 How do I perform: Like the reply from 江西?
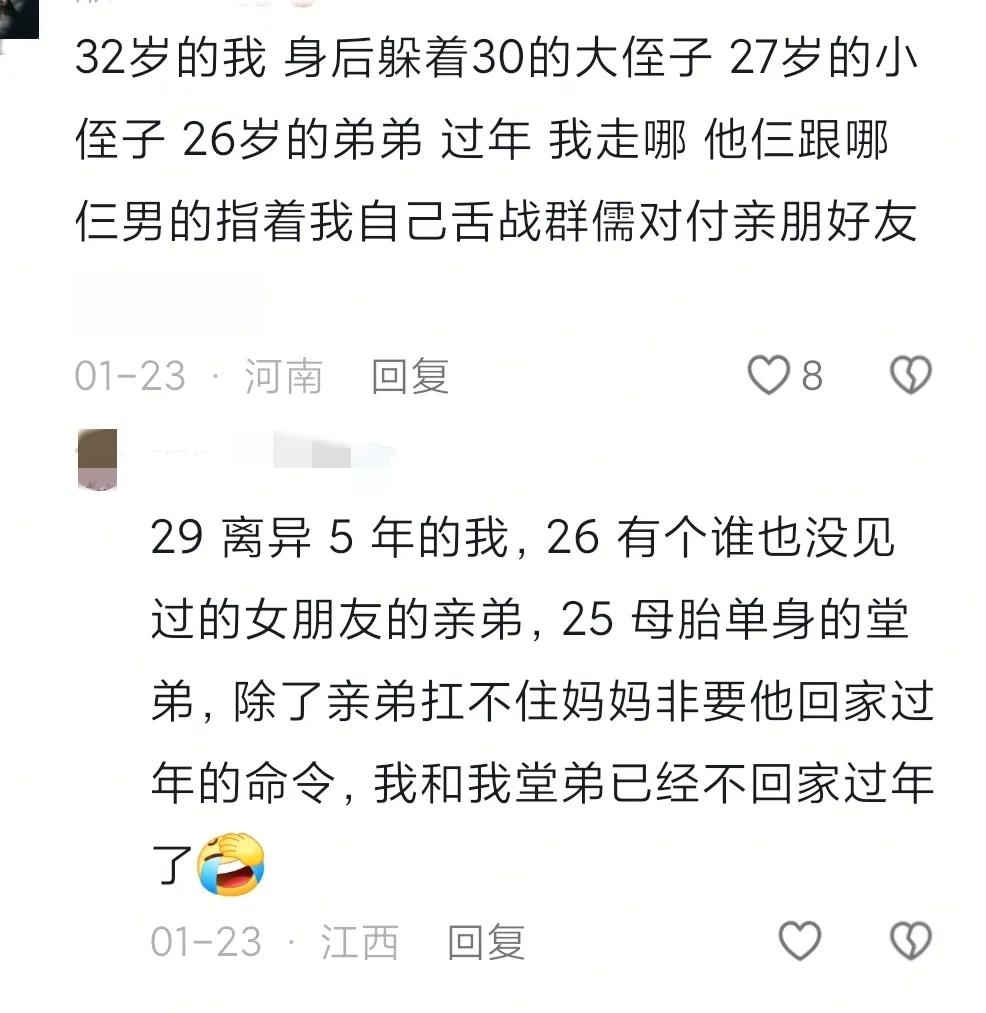pyautogui.click(x=799, y=941)
